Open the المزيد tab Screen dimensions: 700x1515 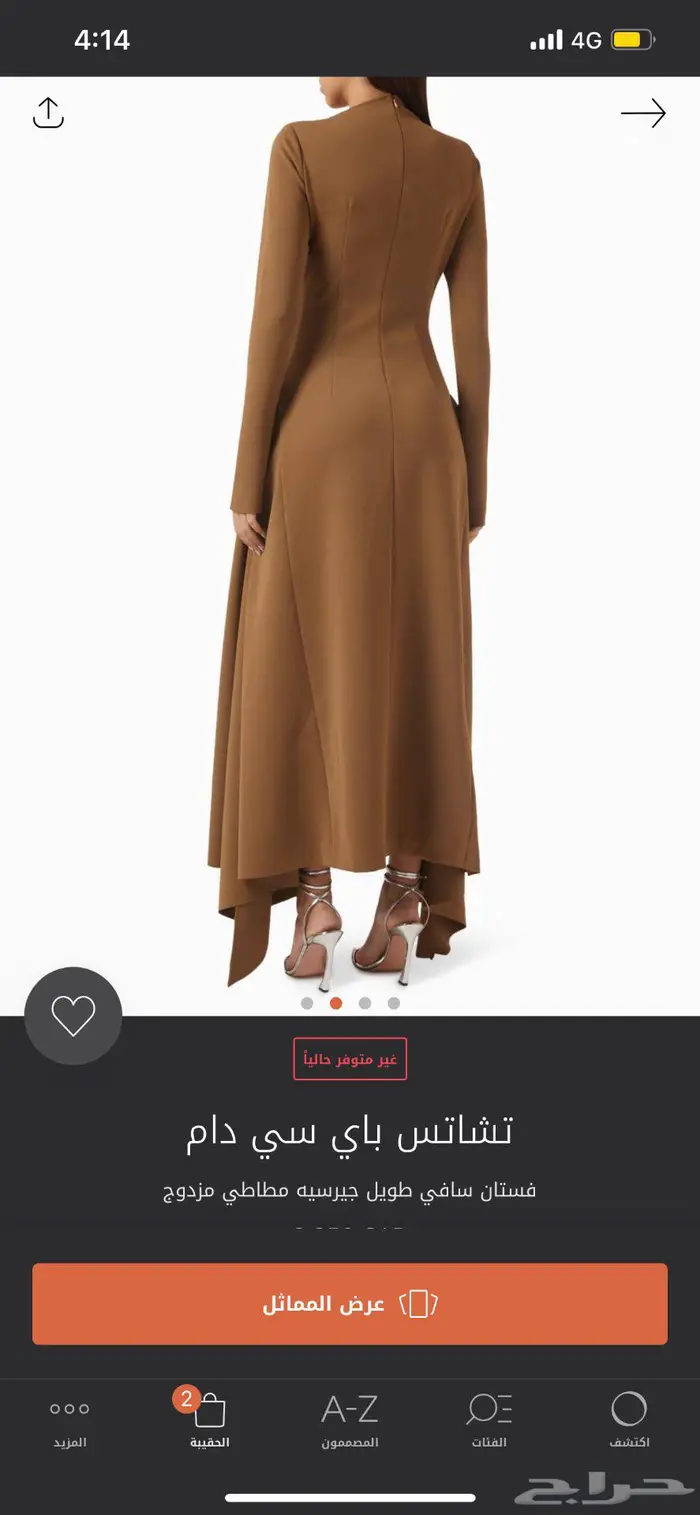tap(70, 1420)
